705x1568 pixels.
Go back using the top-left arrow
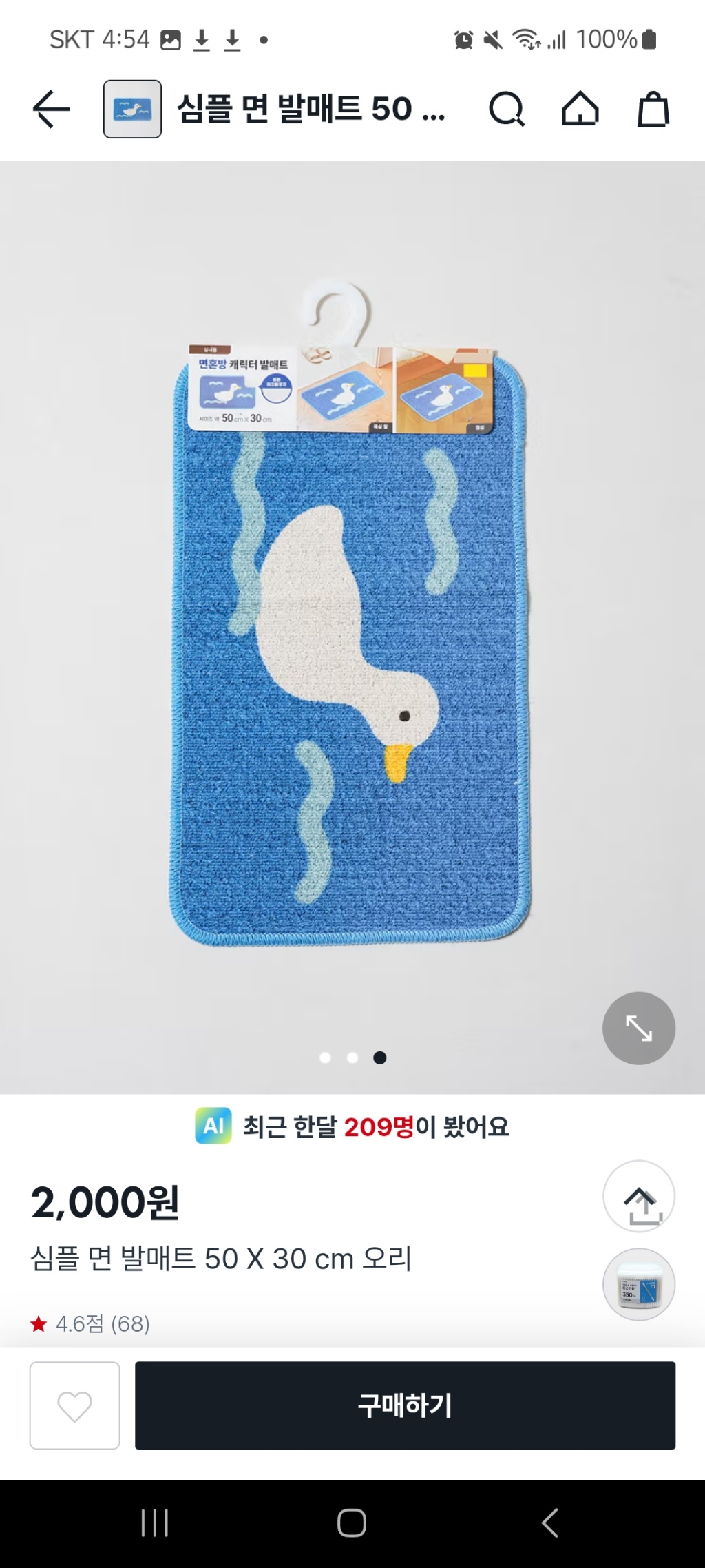coord(52,110)
